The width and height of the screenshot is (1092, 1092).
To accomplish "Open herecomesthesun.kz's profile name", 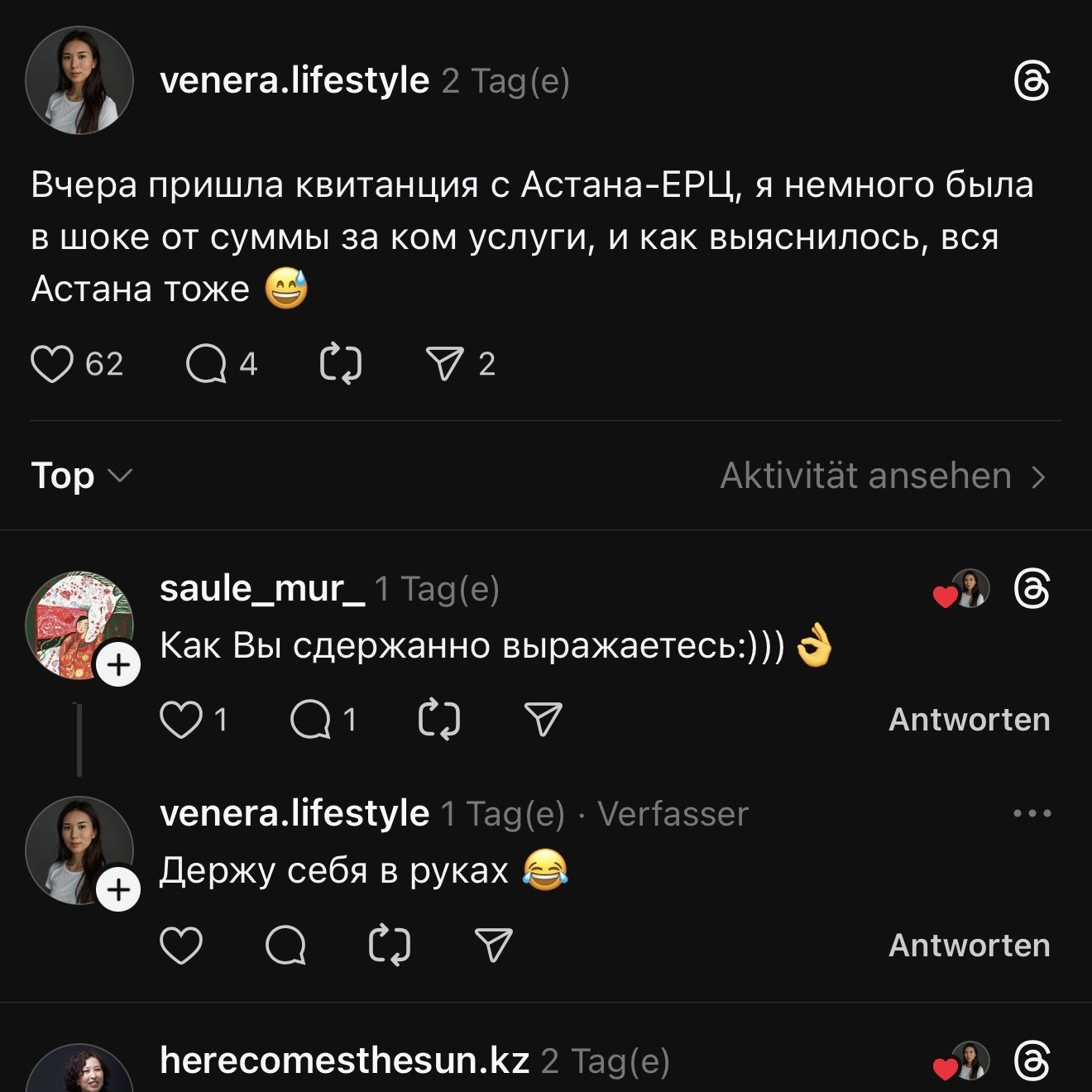I will pos(344,1061).
